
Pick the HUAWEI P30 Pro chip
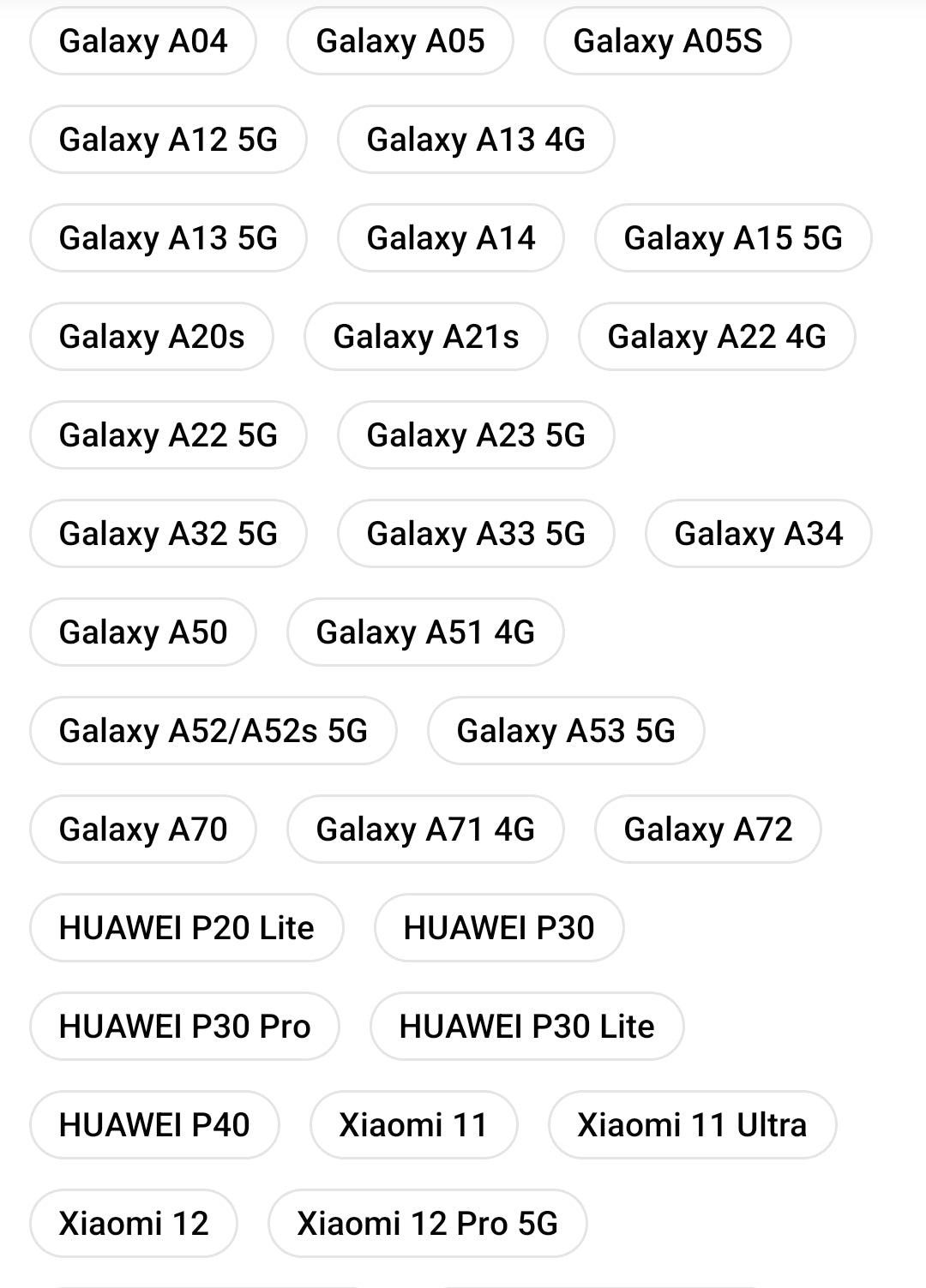pyautogui.click(x=185, y=1027)
